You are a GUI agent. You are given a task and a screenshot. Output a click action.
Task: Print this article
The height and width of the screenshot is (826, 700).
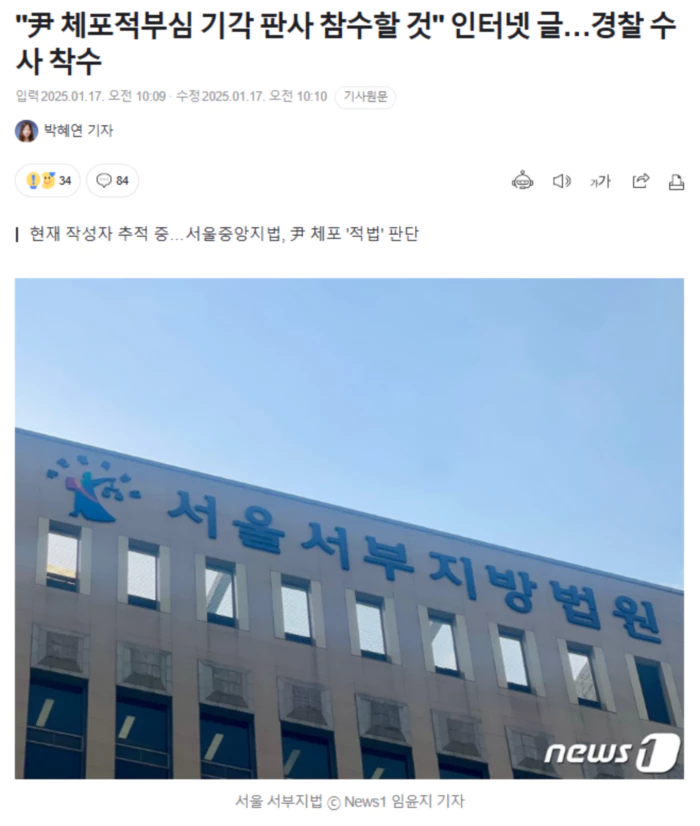tap(677, 181)
